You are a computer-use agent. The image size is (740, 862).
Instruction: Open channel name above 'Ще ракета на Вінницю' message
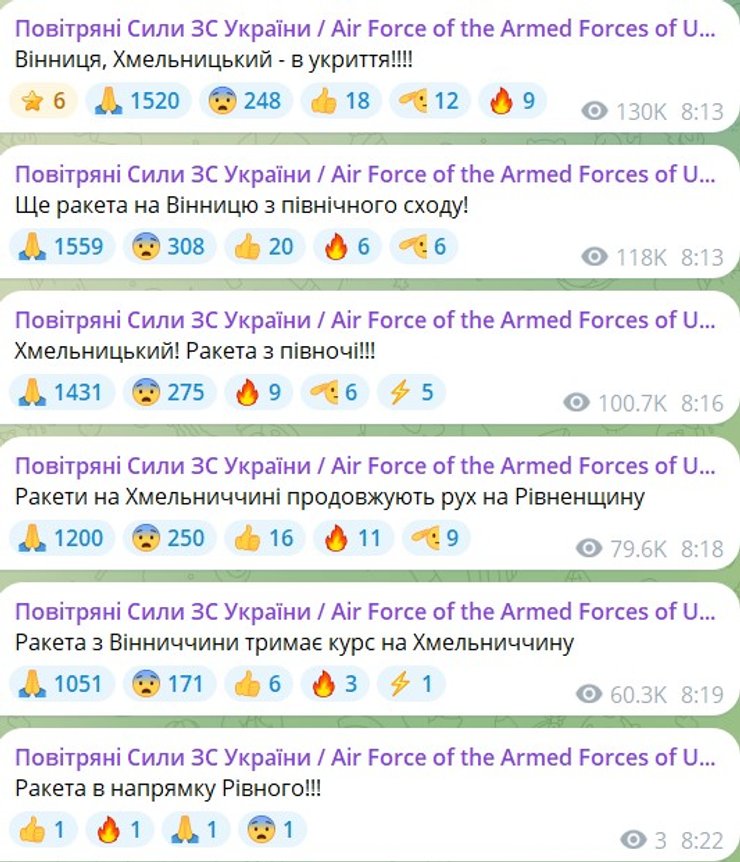(x=365, y=174)
